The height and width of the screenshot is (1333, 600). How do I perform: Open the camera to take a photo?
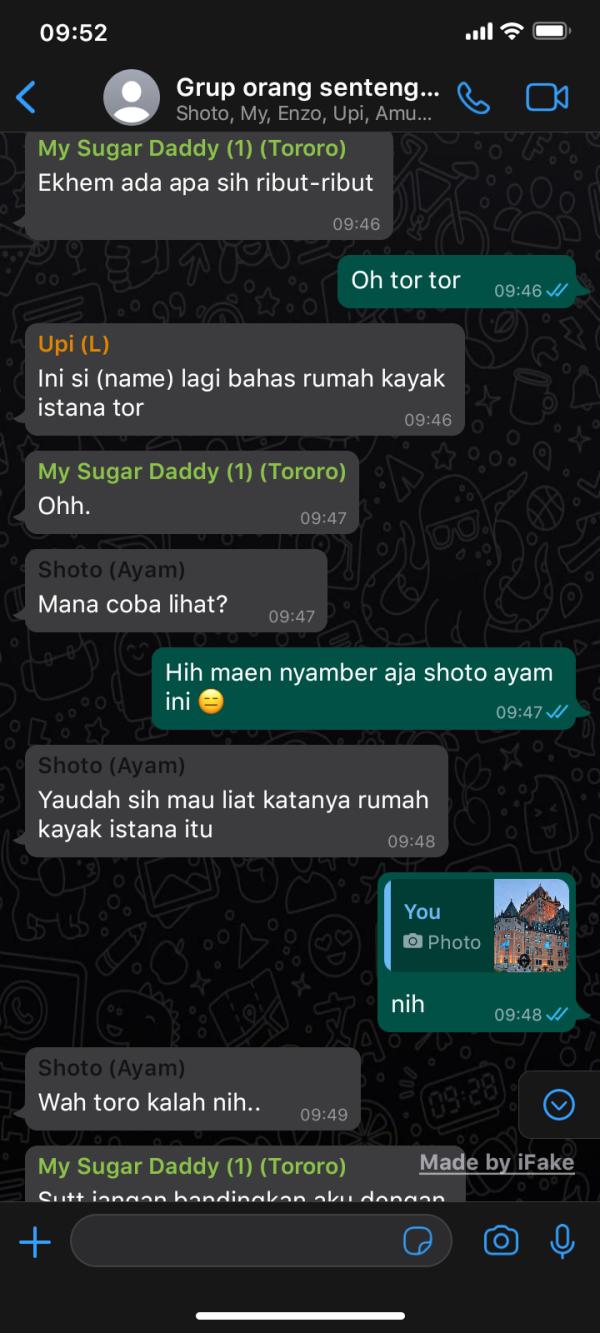pos(501,1242)
